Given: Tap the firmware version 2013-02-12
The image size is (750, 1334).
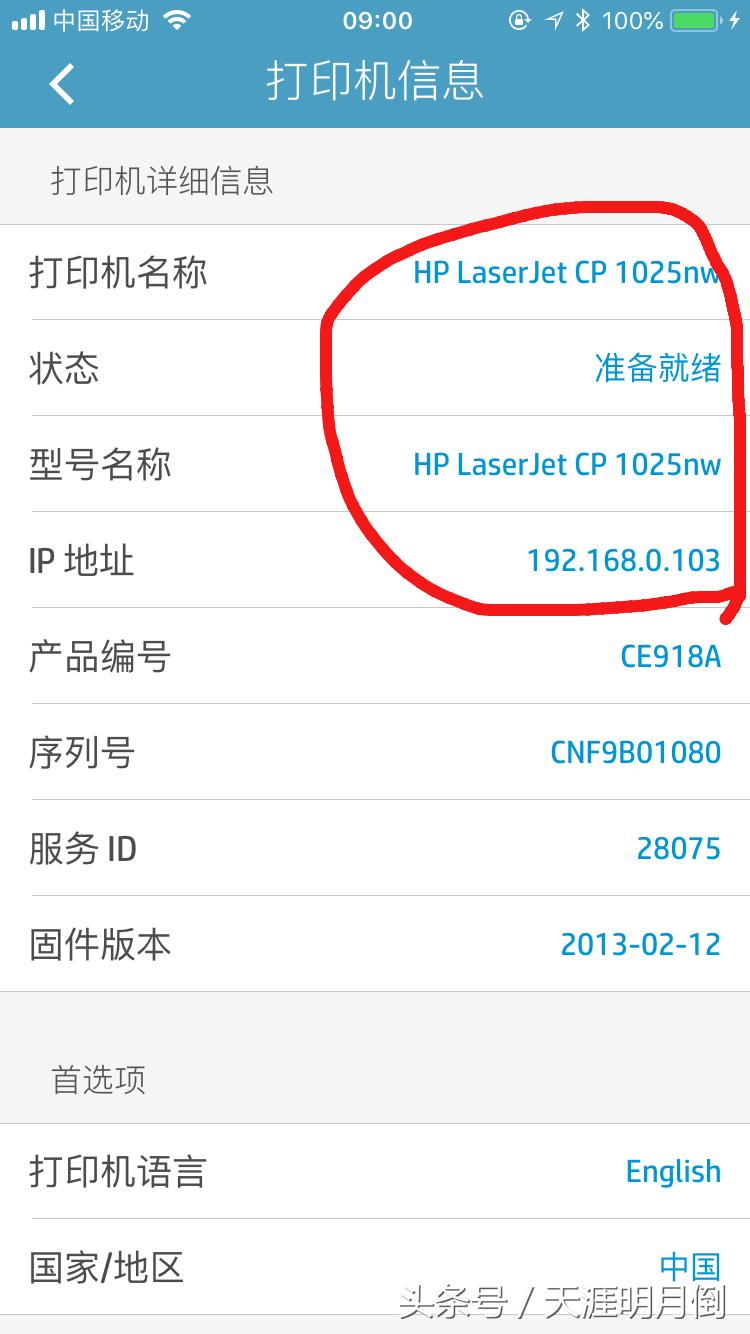Looking at the screenshot, I should tap(639, 943).
